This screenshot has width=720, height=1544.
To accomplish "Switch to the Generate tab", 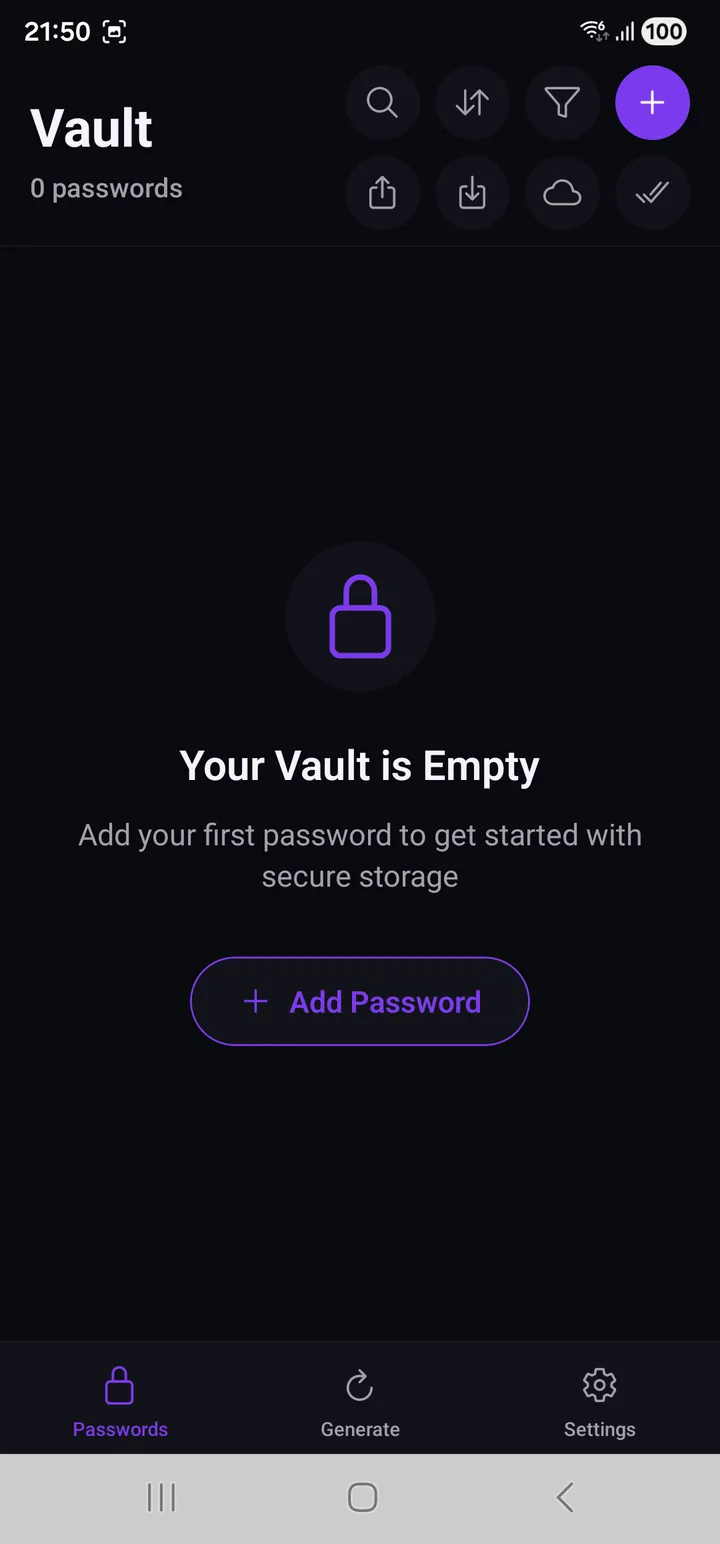I will coord(360,1402).
